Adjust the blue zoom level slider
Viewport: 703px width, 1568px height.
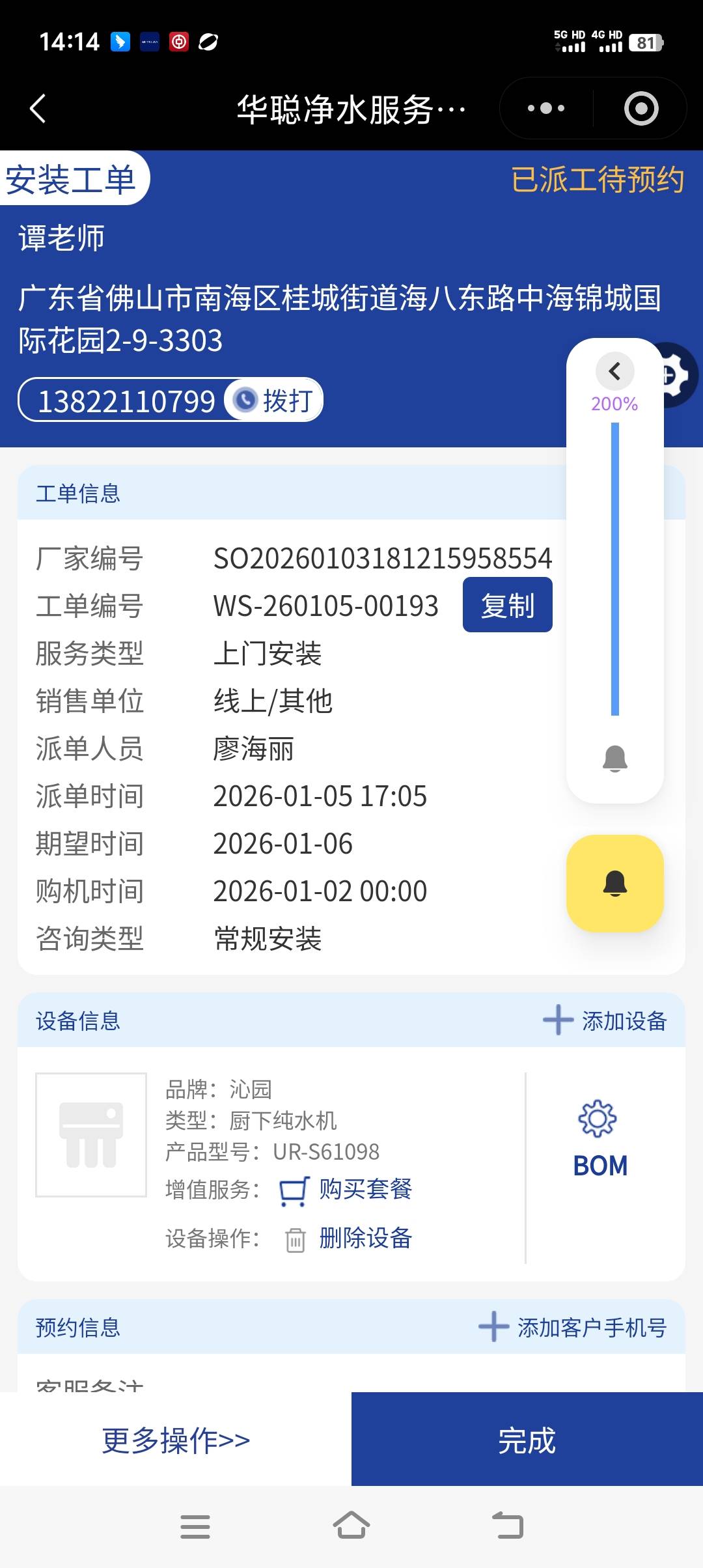[x=614, y=568]
